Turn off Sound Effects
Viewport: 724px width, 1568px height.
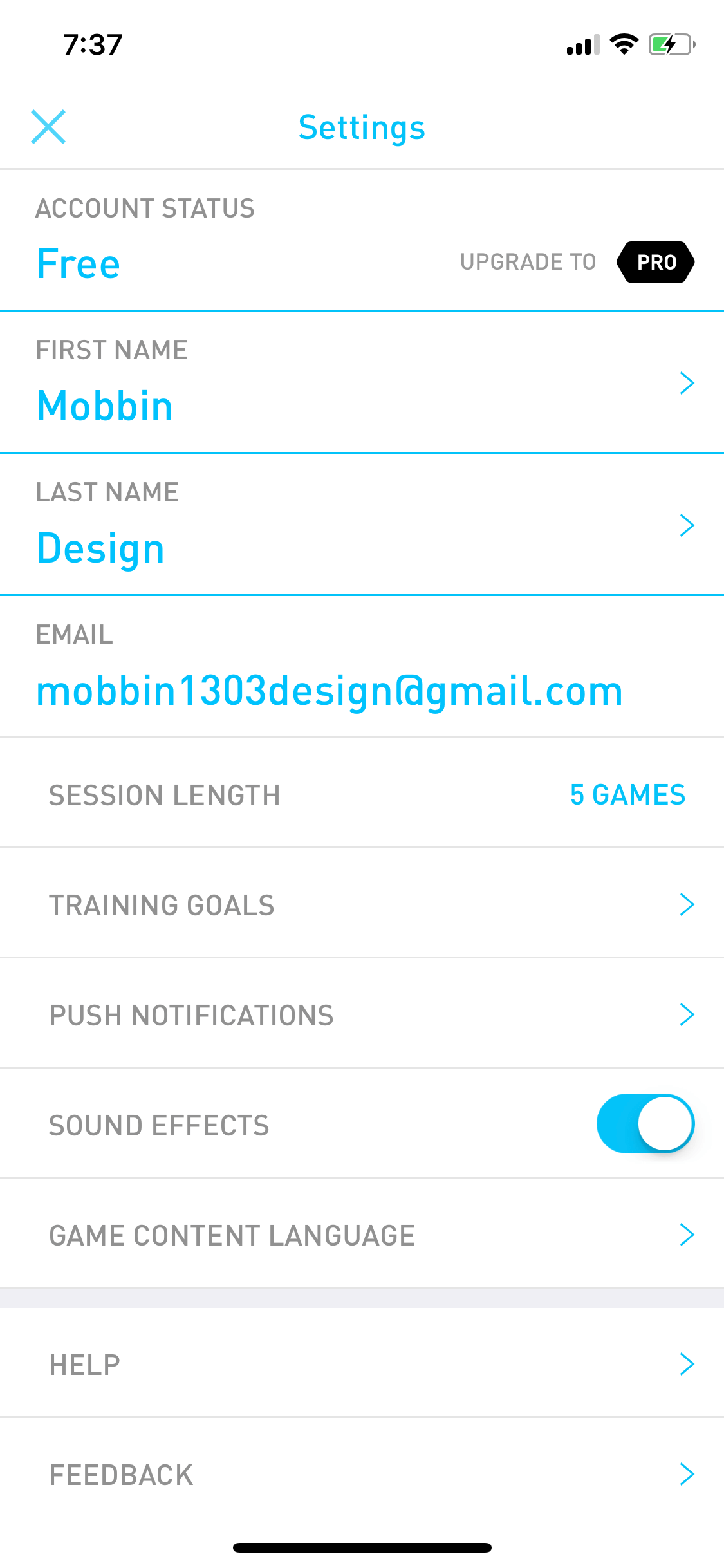[x=645, y=1124]
